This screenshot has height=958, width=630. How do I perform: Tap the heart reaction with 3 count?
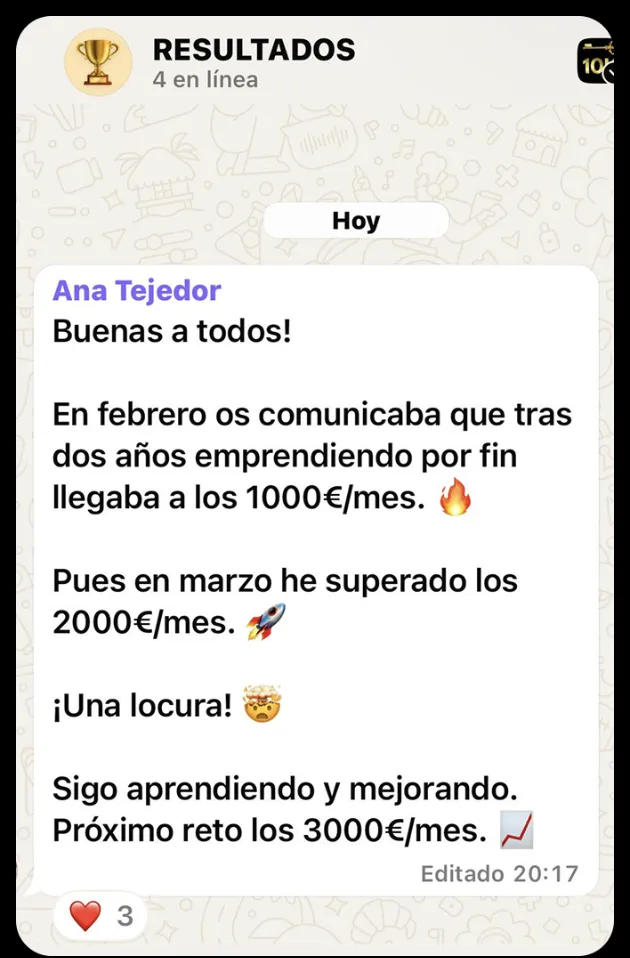click(x=100, y=916)
